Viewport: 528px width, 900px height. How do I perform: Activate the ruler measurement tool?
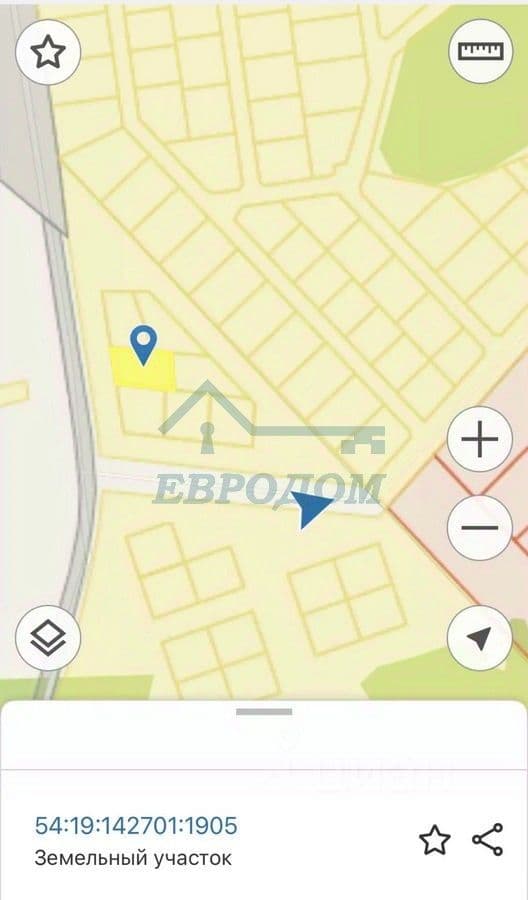[x=480, y=52]
